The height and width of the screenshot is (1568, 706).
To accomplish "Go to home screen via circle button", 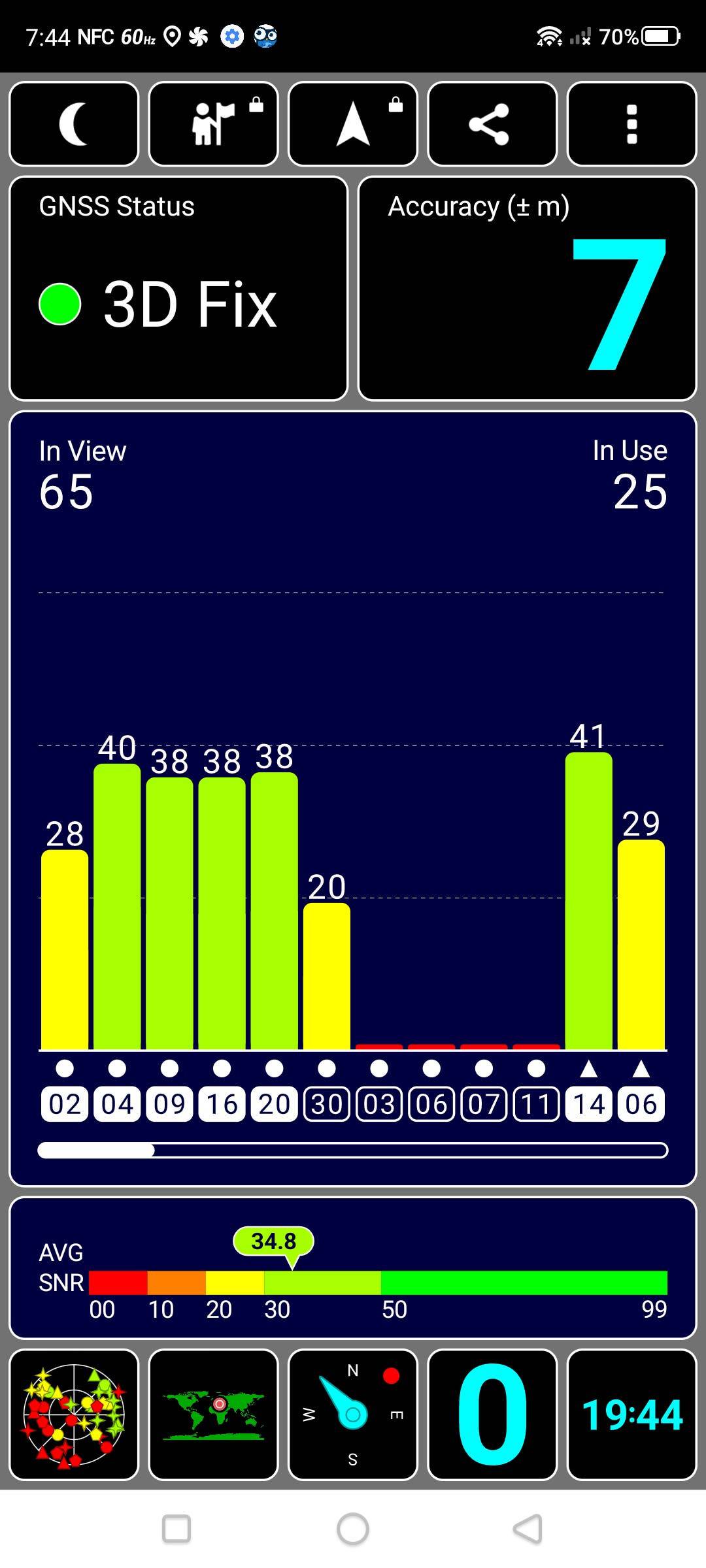I will click(353, 1529).
